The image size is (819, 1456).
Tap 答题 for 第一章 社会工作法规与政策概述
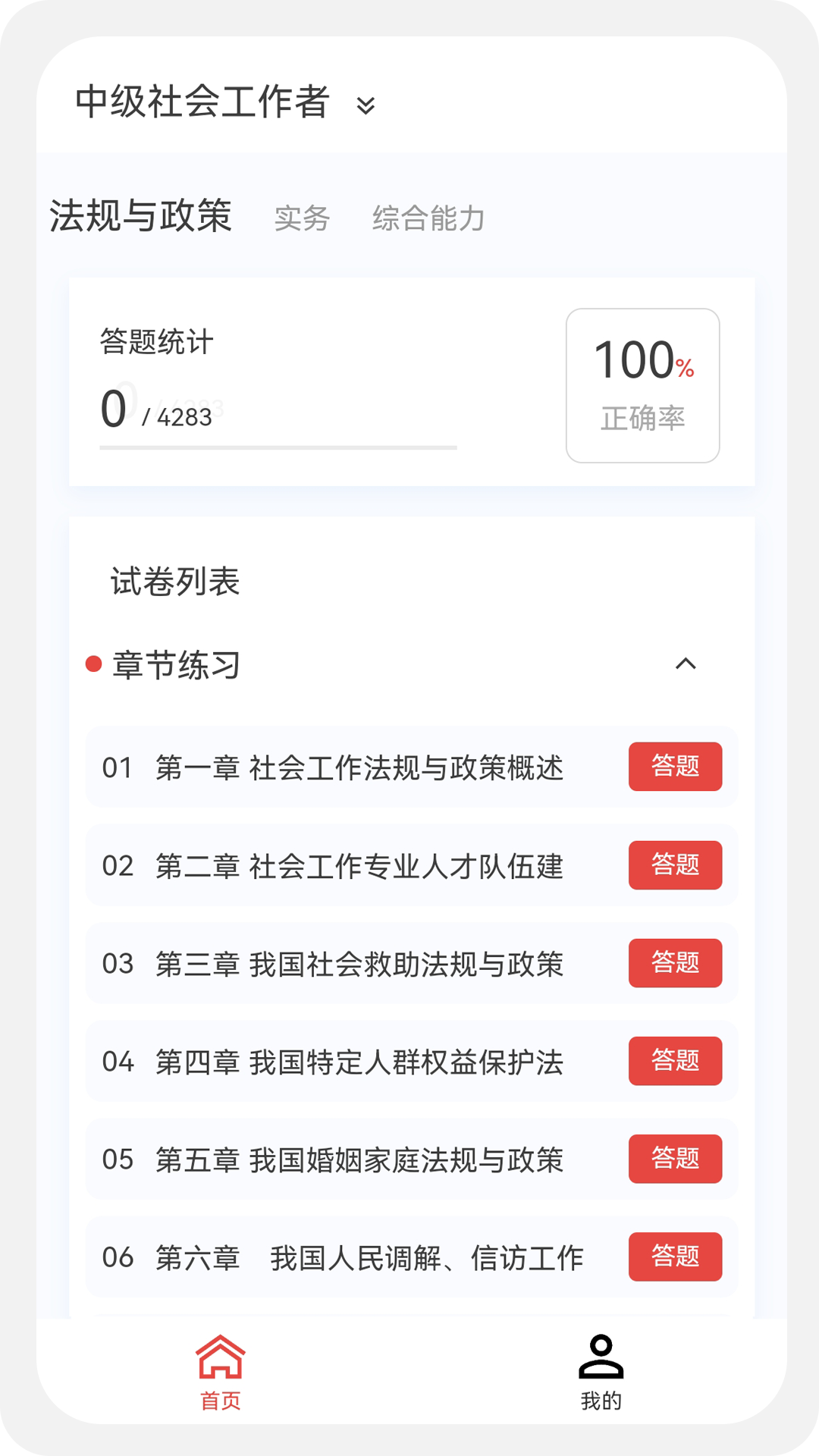tap(675, 767)
